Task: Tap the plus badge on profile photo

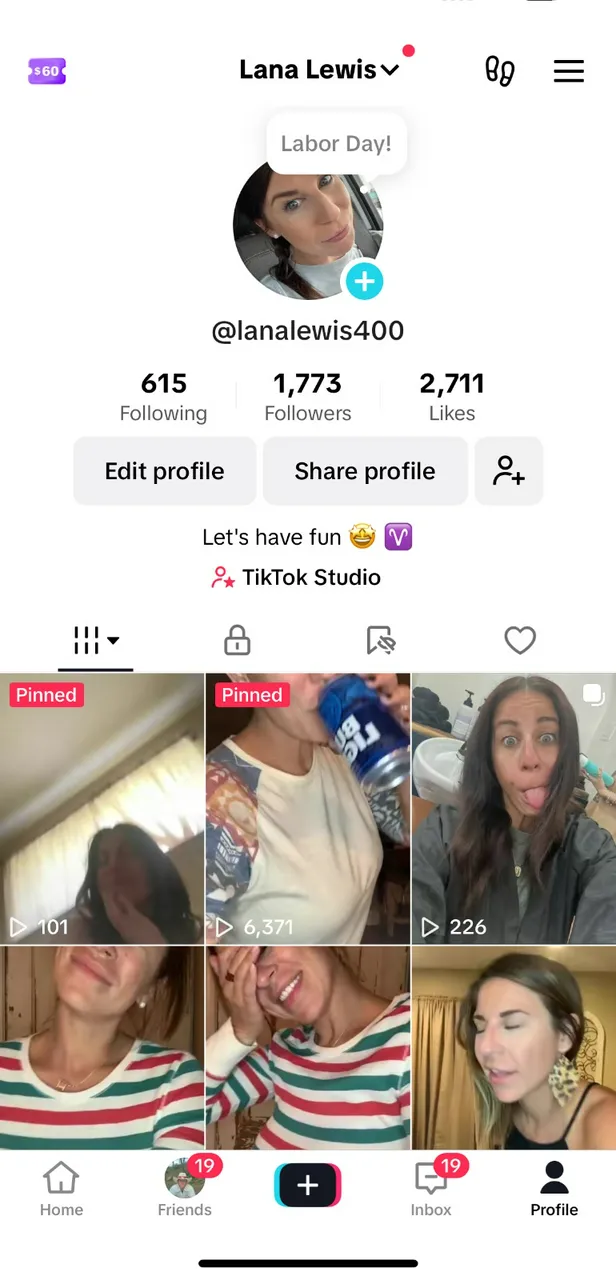Action: pos(364,281)
